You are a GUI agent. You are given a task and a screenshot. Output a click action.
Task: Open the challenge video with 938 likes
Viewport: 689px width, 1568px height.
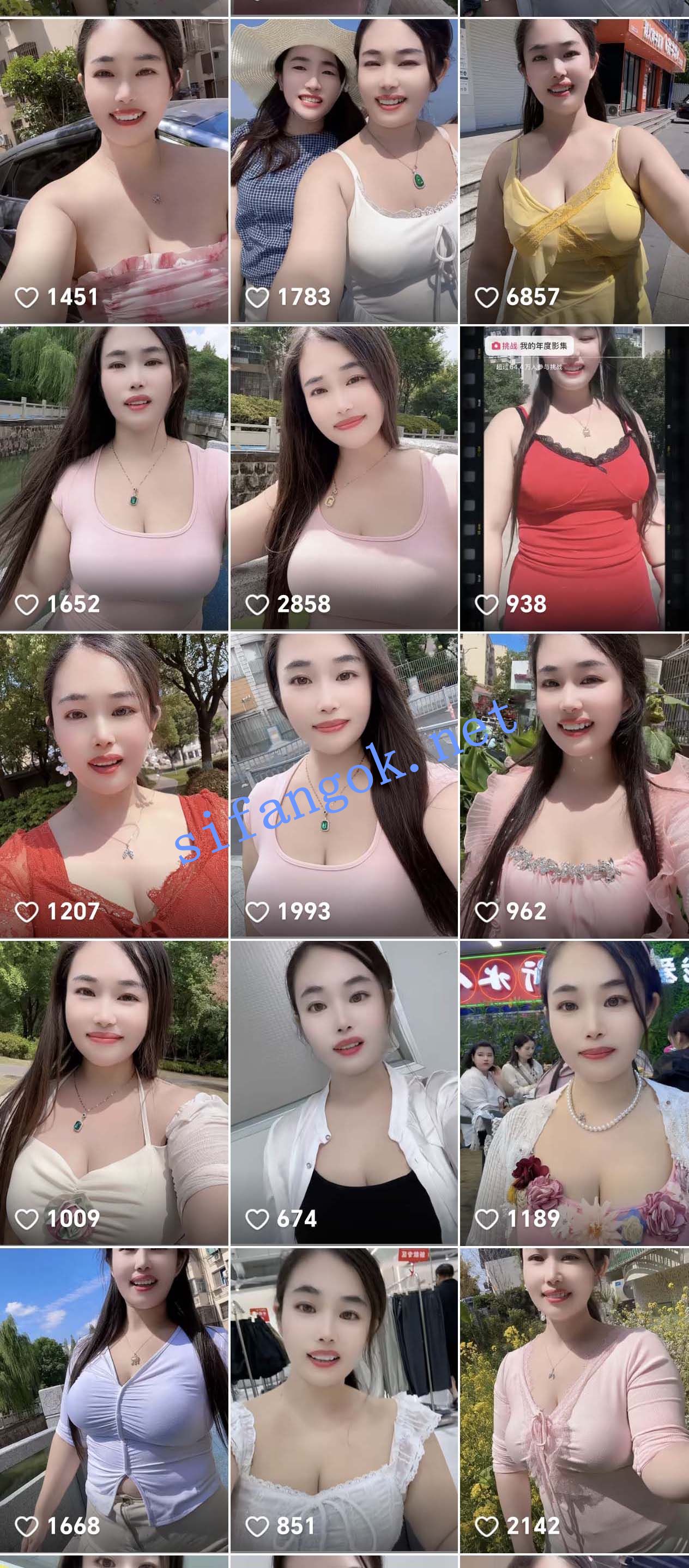click(574, 478)
